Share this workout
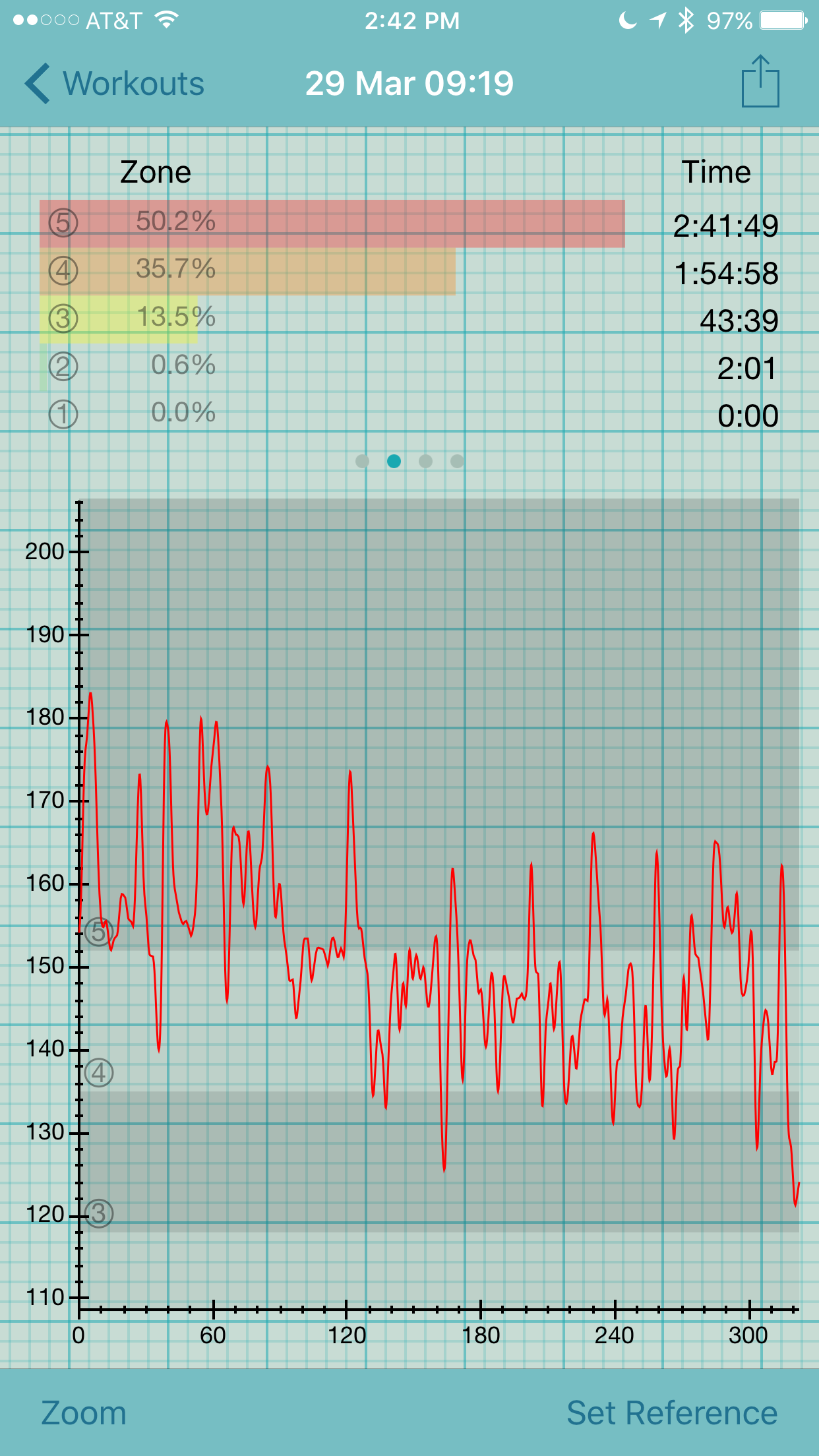This screenshot has height=1456, width=819. click(x=760, y=81)
